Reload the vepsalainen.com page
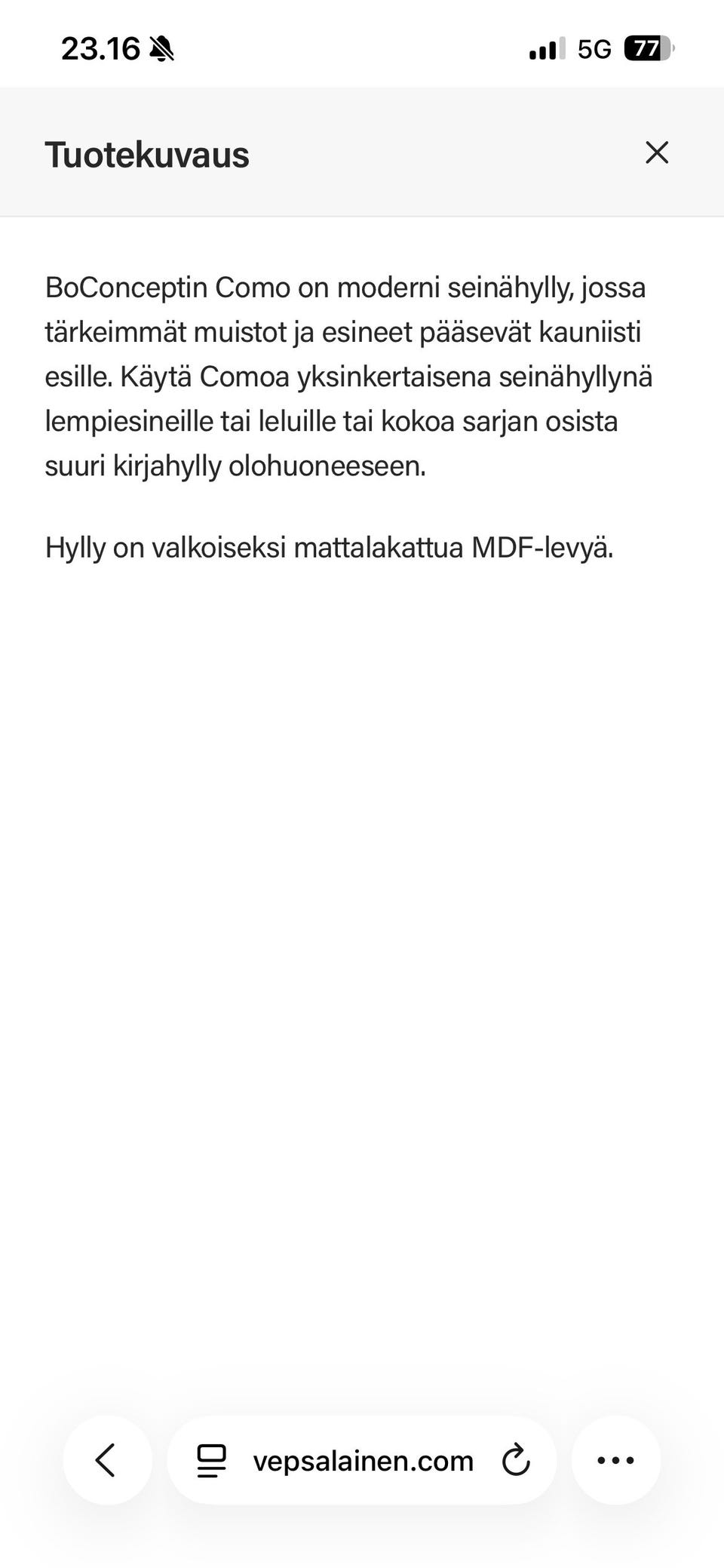This screenshot has width=724, height=1568. 517,1460
